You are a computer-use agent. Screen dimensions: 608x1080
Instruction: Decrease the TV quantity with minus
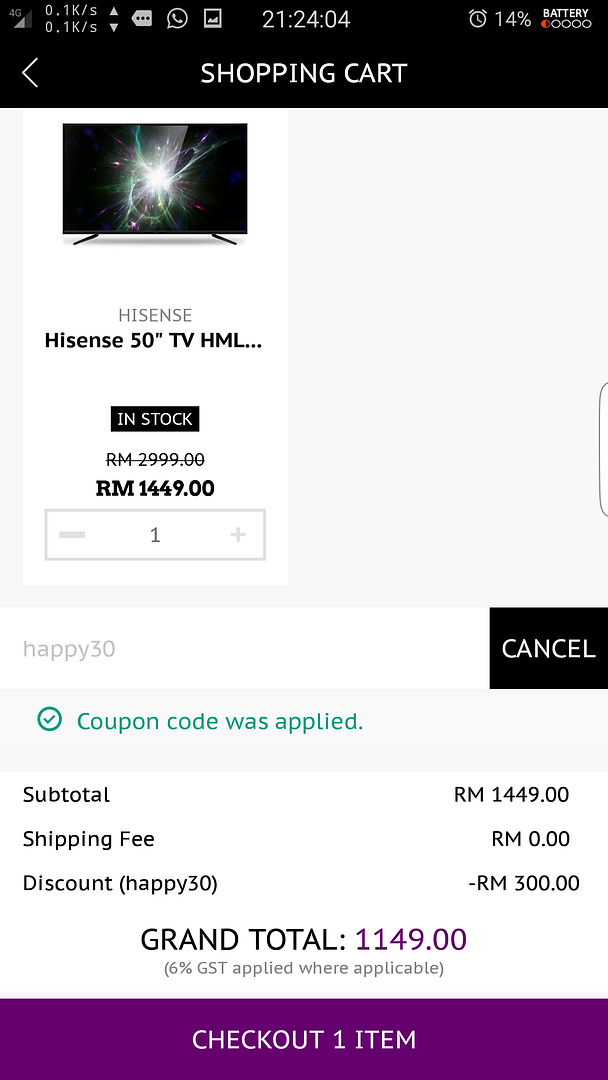click(x=72, y=535)
